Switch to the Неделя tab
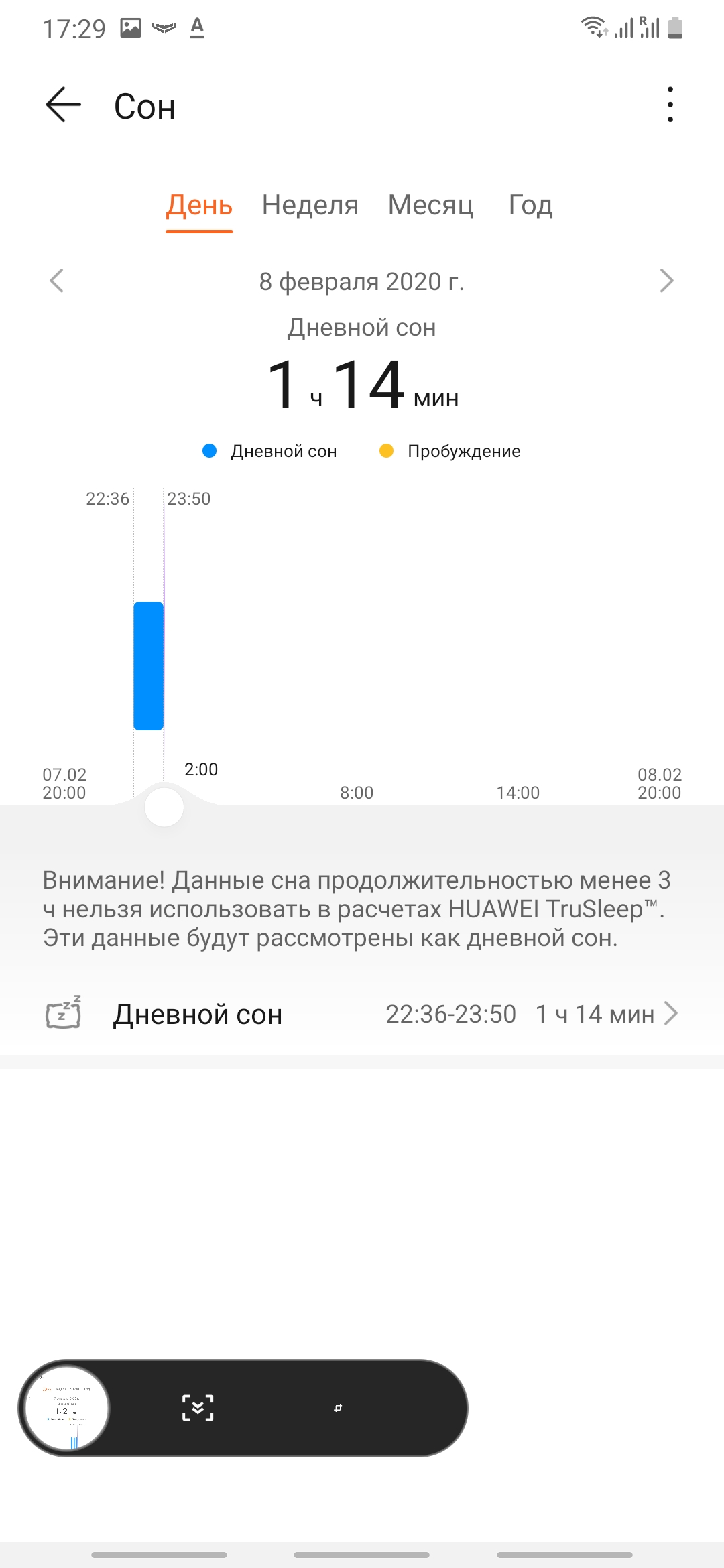This screenshot has width=724, height=1568. 310,206
